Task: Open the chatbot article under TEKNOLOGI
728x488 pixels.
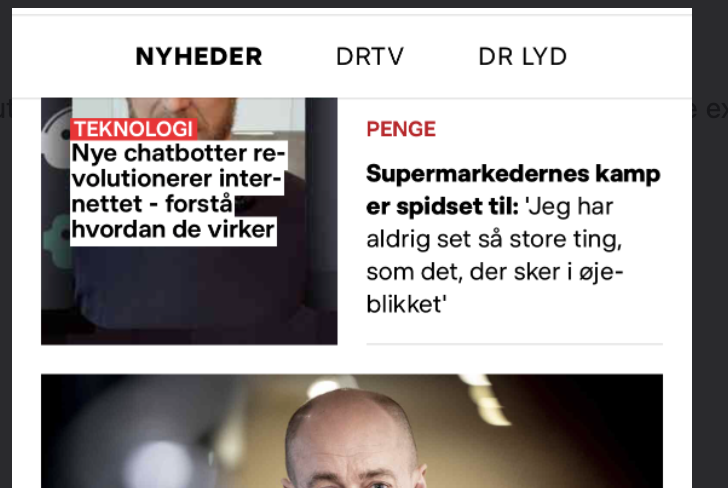Action: (x=177, y=193)
